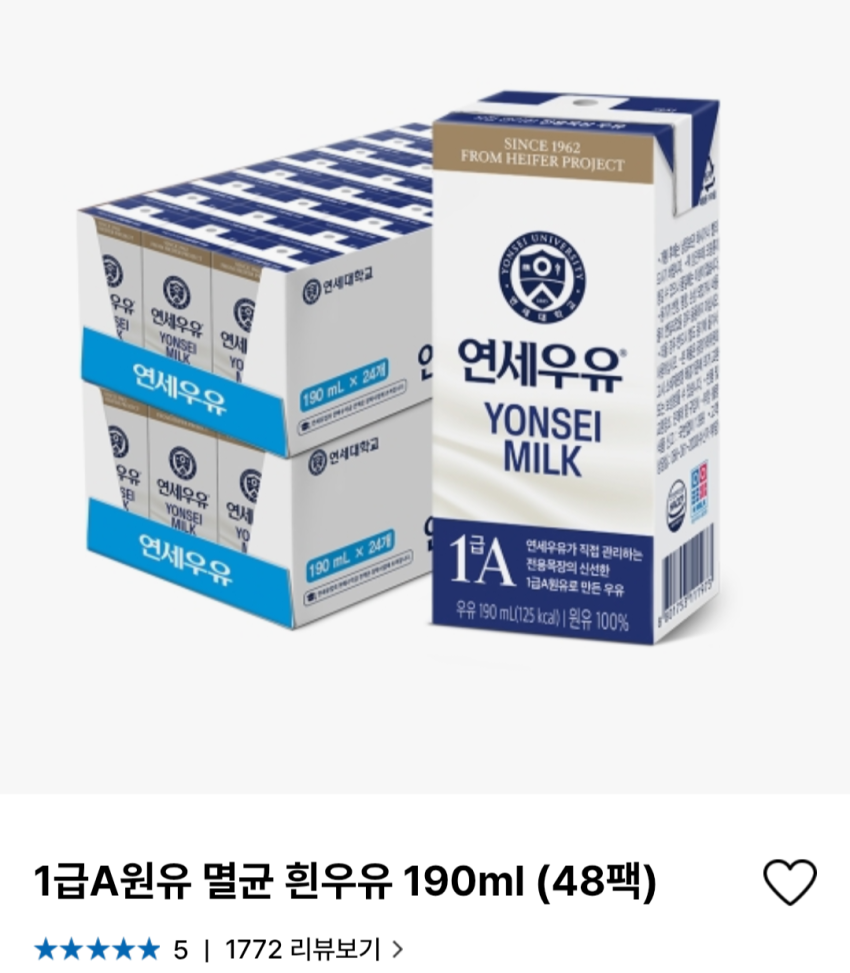Add this milk product to wishlist

coord(790,883)
